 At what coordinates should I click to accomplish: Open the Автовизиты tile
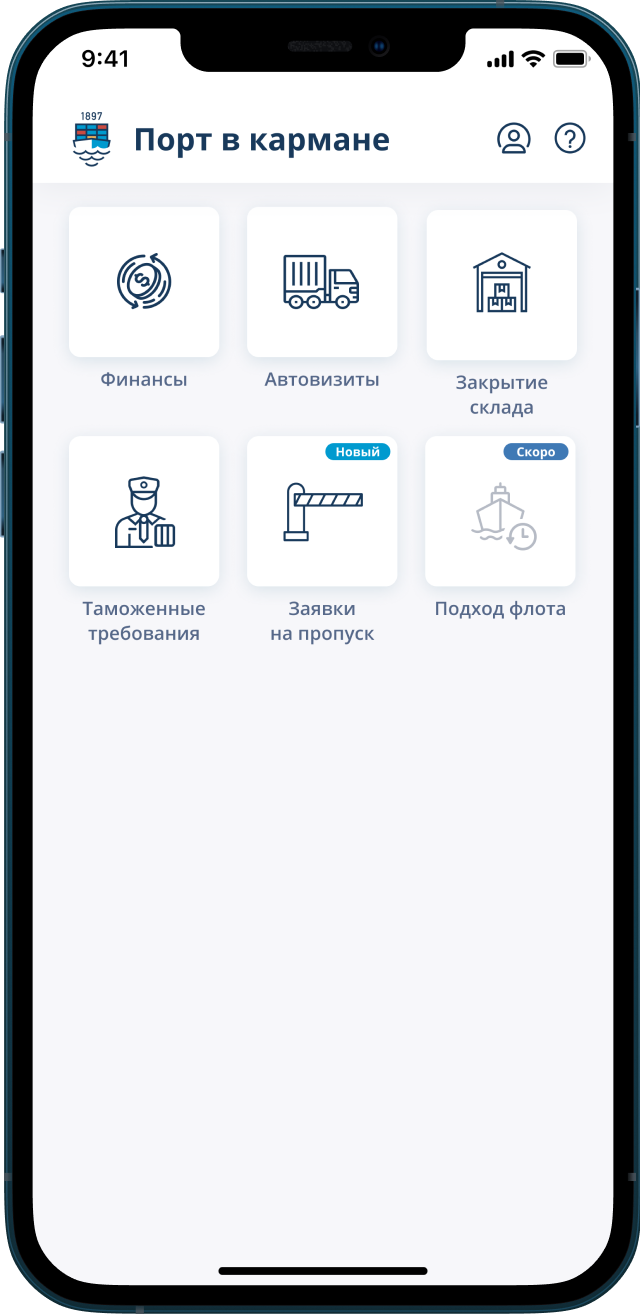(322, 282)
